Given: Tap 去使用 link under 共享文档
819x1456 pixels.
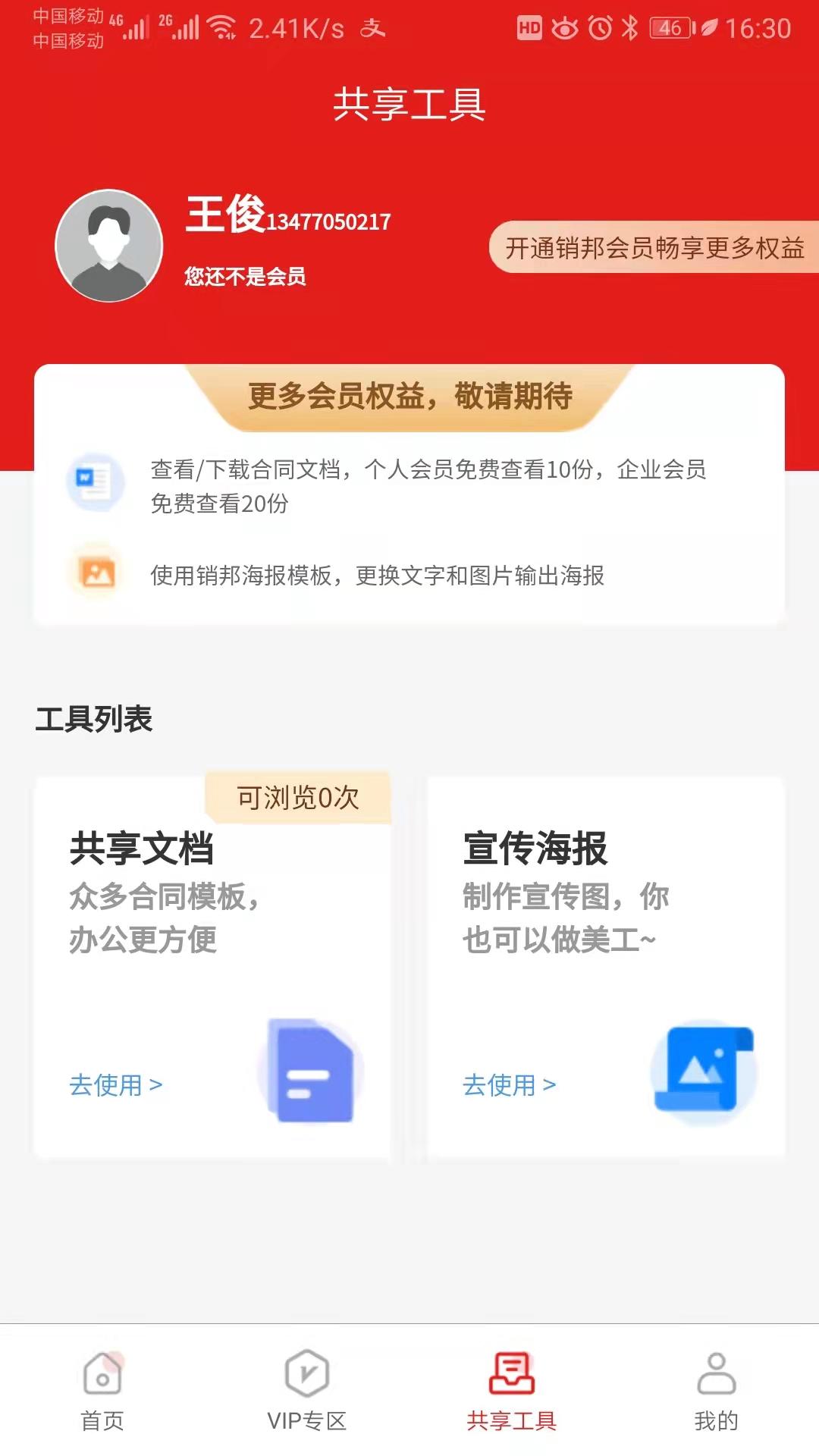Looking at the screenshot, I should (x=114, y=1084).
